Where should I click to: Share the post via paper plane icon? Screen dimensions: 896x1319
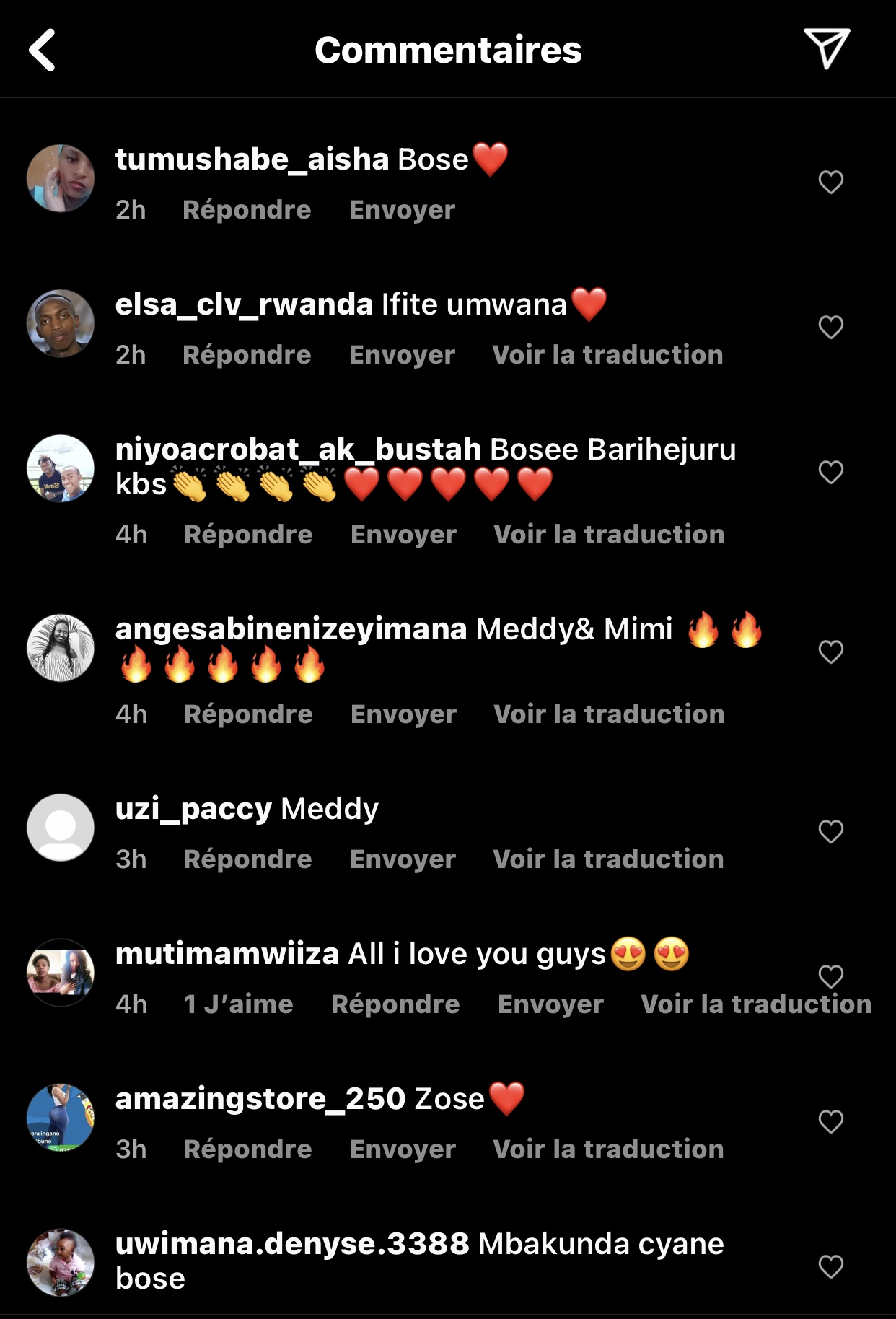click(827, 49)
